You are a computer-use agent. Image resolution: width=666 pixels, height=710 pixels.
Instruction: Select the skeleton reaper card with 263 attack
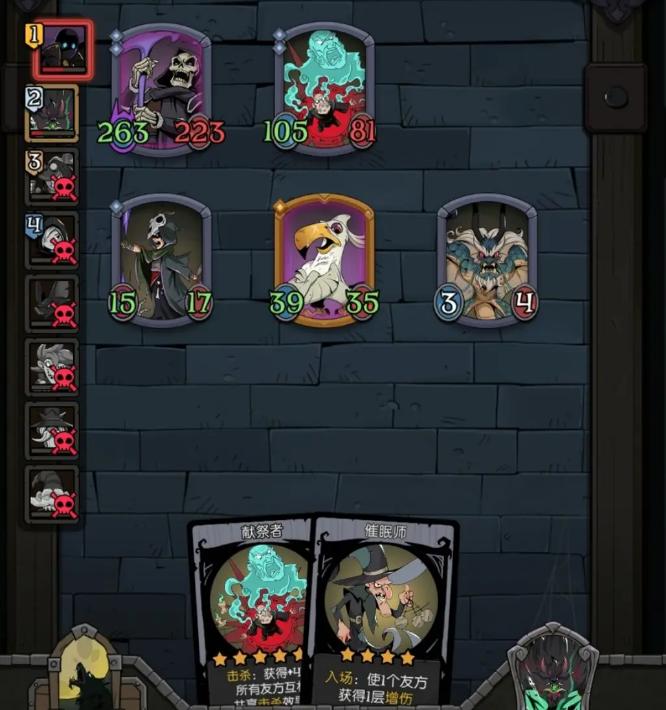point(162,88)
